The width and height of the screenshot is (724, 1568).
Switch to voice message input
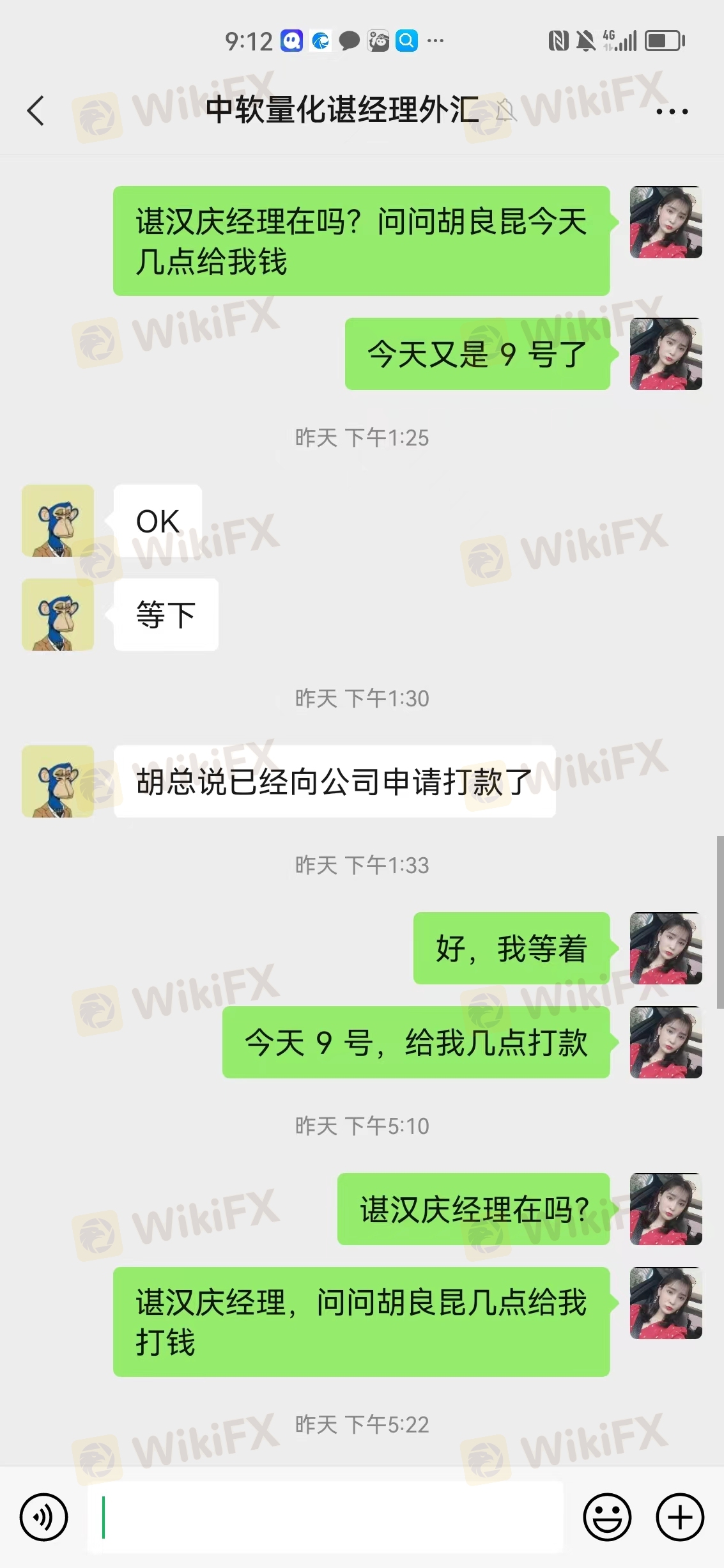pyautogui.click(x=43, y=1517)
